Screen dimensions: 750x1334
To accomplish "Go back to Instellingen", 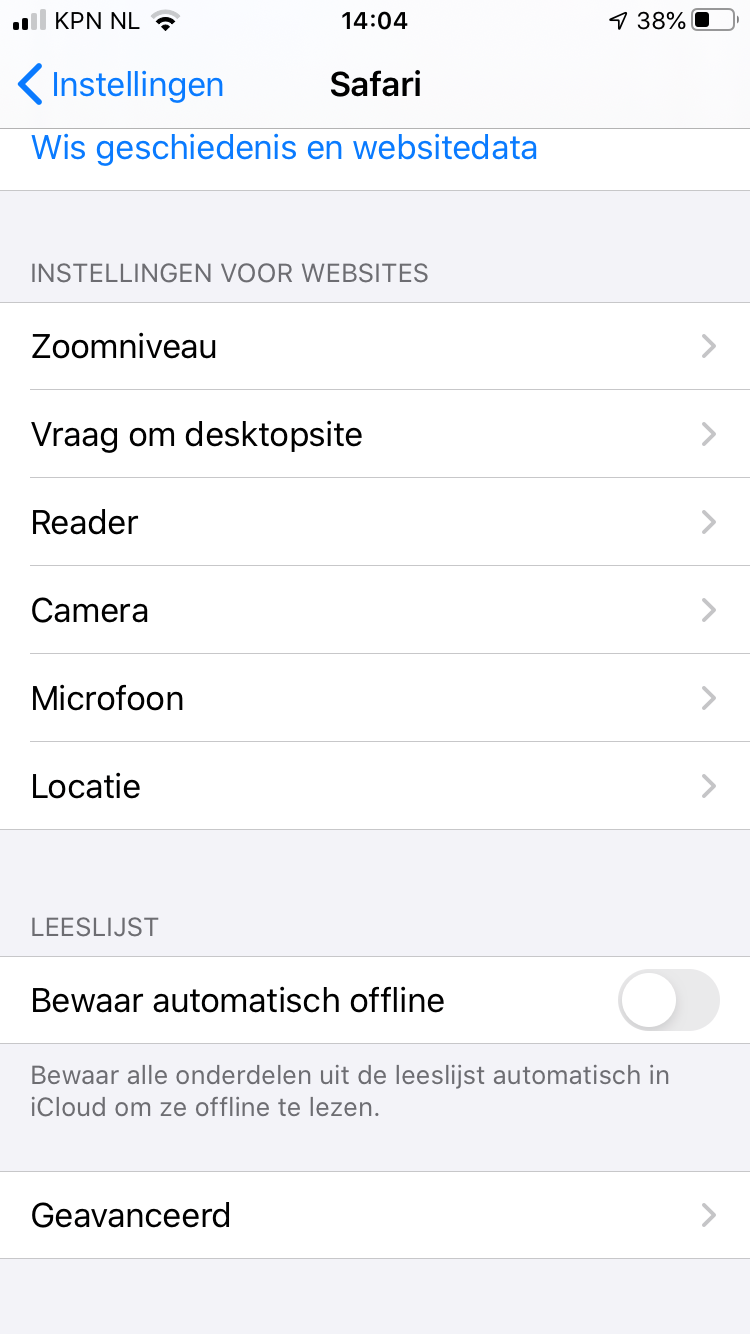I will pyautogui.click(x=120, y=85).
